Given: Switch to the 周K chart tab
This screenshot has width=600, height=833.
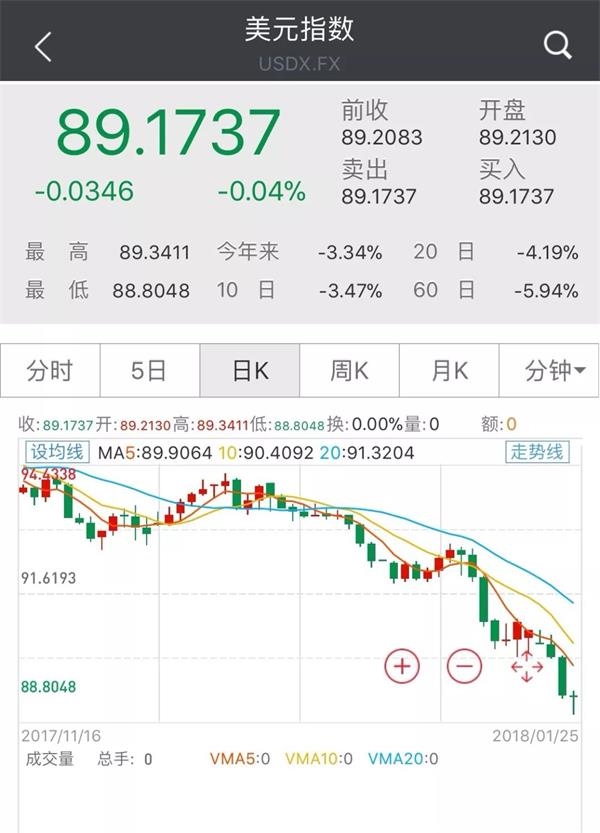Looking at the screenshot, I should [350, 372].
